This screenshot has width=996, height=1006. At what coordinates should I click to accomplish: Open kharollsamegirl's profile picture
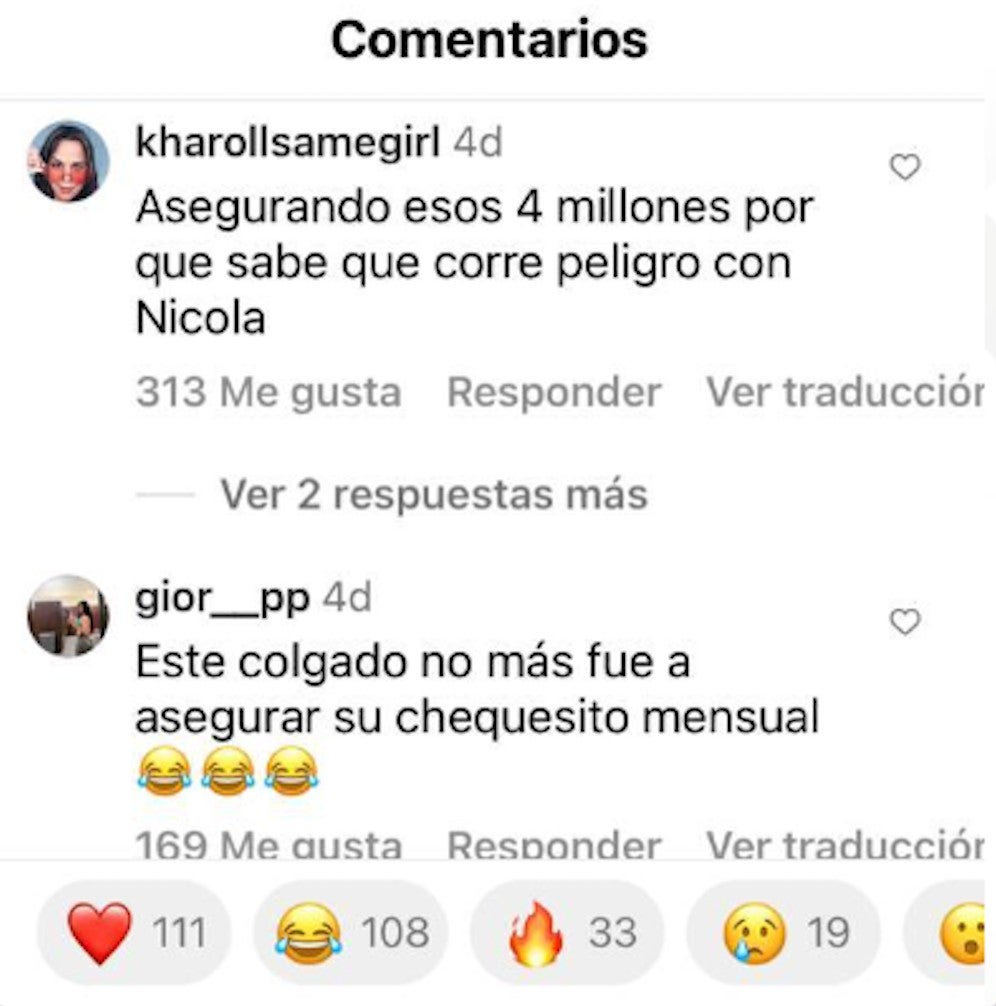pos(68,161)
